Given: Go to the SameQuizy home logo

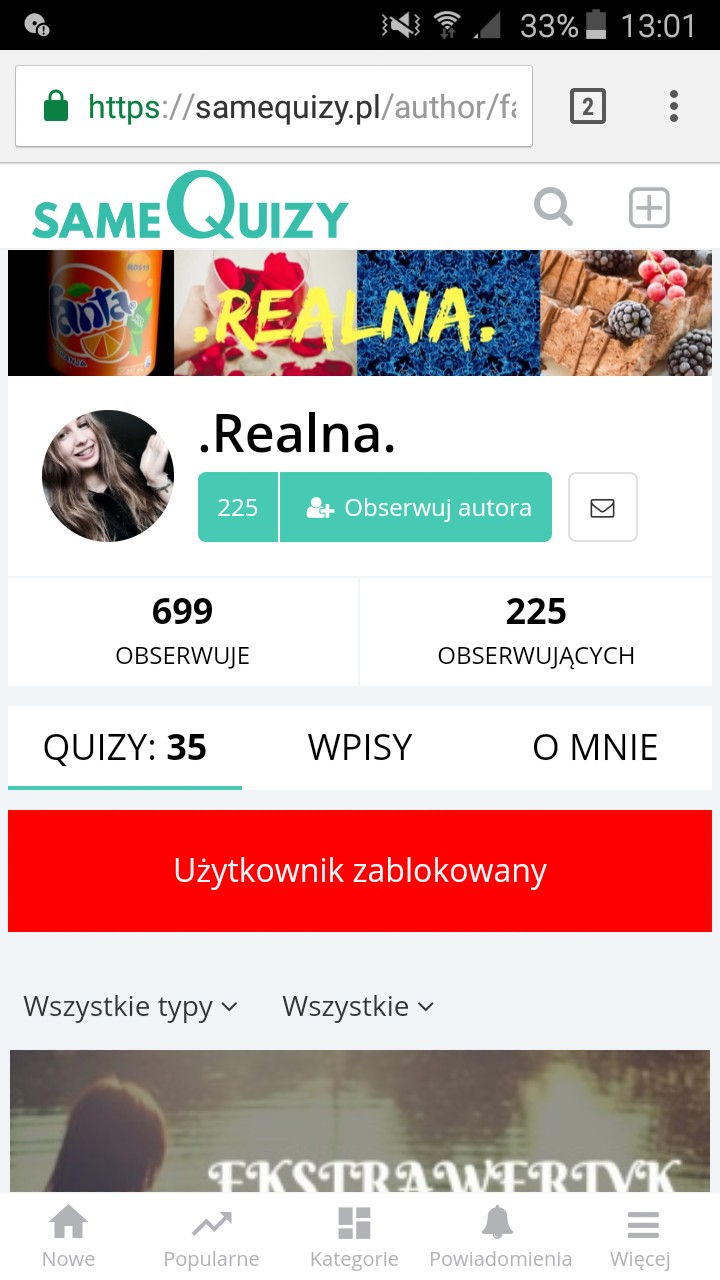Looking at the screenshot, I should point(190,208).
